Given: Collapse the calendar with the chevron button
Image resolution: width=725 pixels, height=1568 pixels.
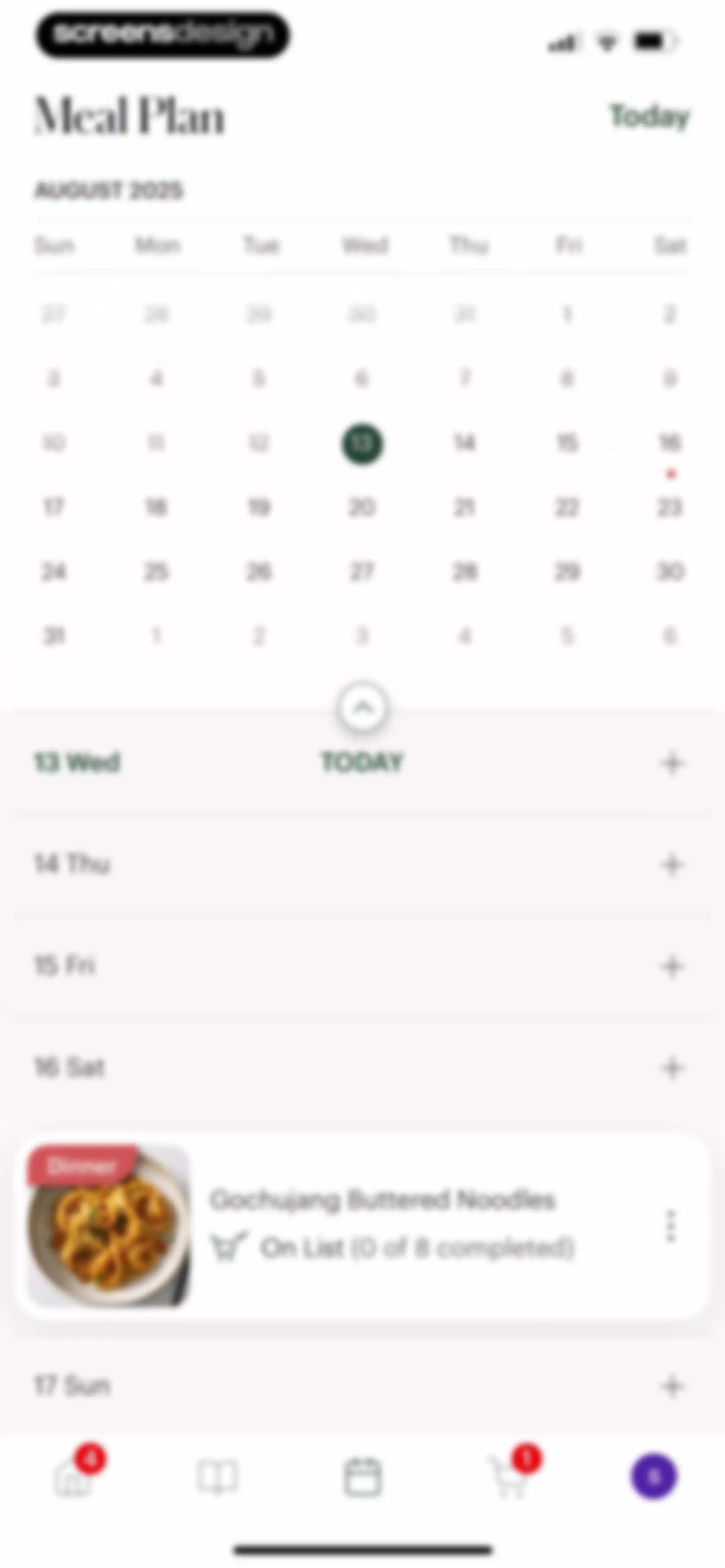Looking at the screenshot, I should [x=363, y=708].
